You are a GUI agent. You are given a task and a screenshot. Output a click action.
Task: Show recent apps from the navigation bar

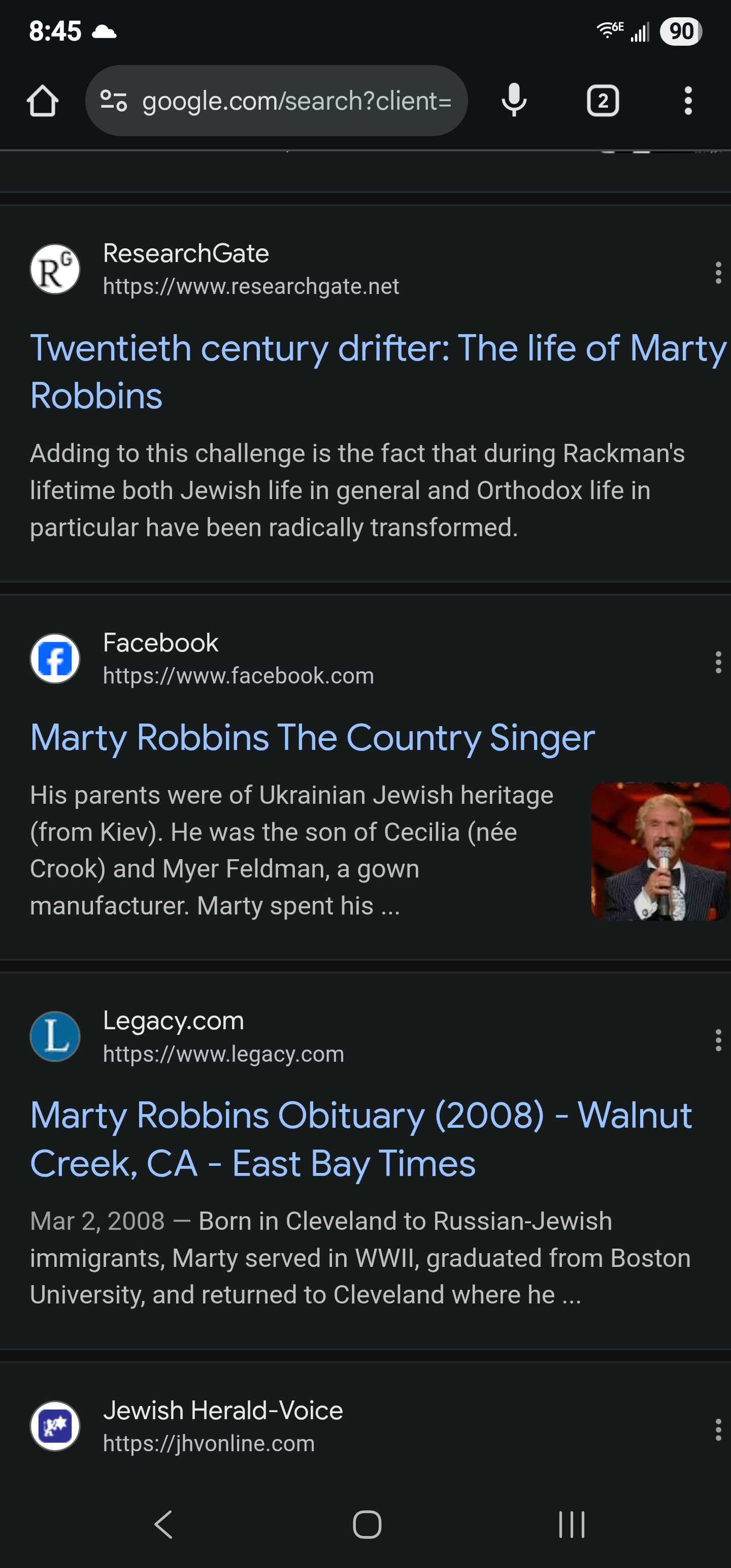tap(572, 1524)
